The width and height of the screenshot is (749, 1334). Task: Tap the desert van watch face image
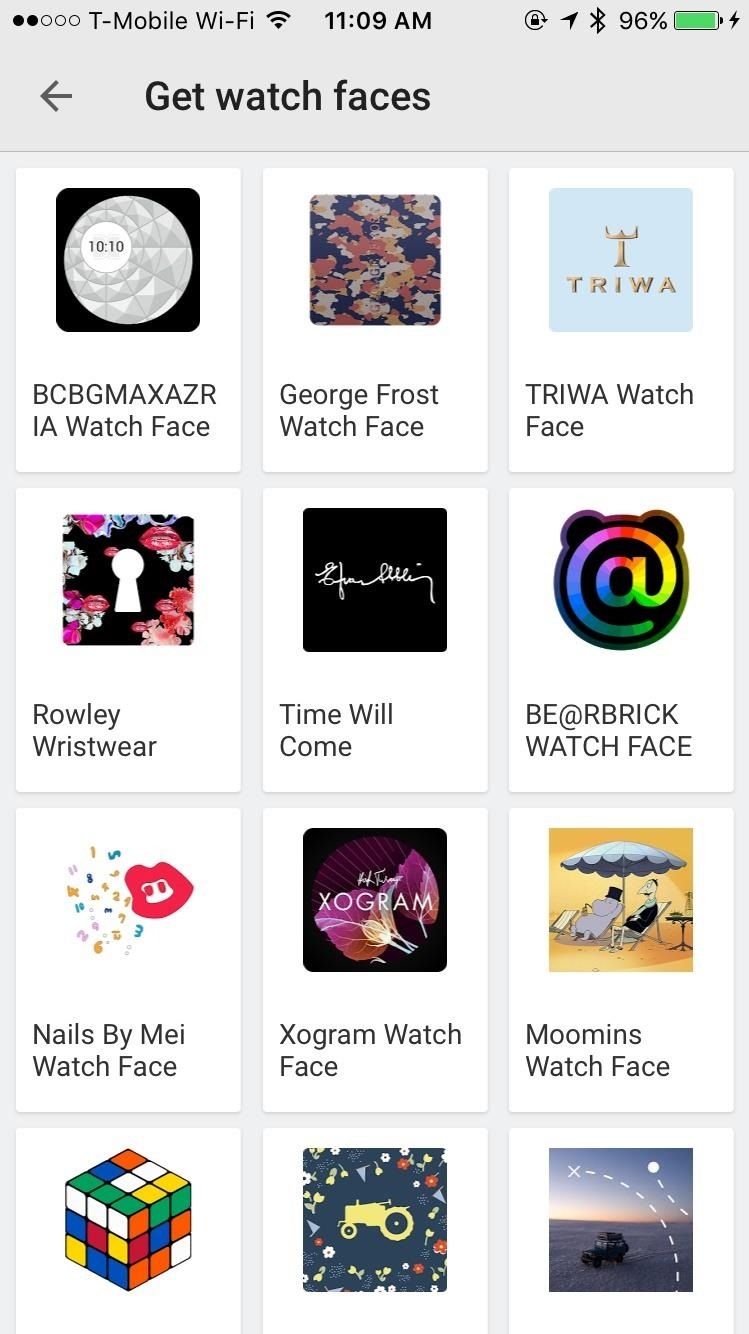click(x=620, y=1219)
